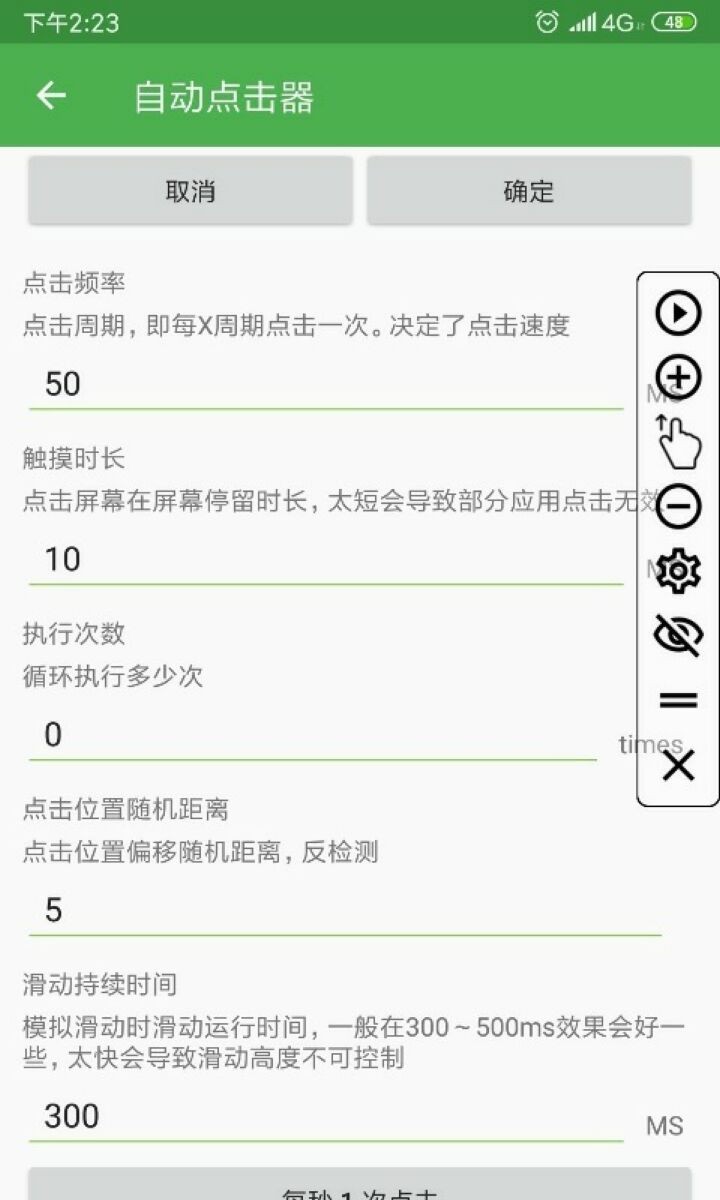720x1200 pixels.
Task: Start auto-clicking with the floating play icon
Action: coord(678,313)
